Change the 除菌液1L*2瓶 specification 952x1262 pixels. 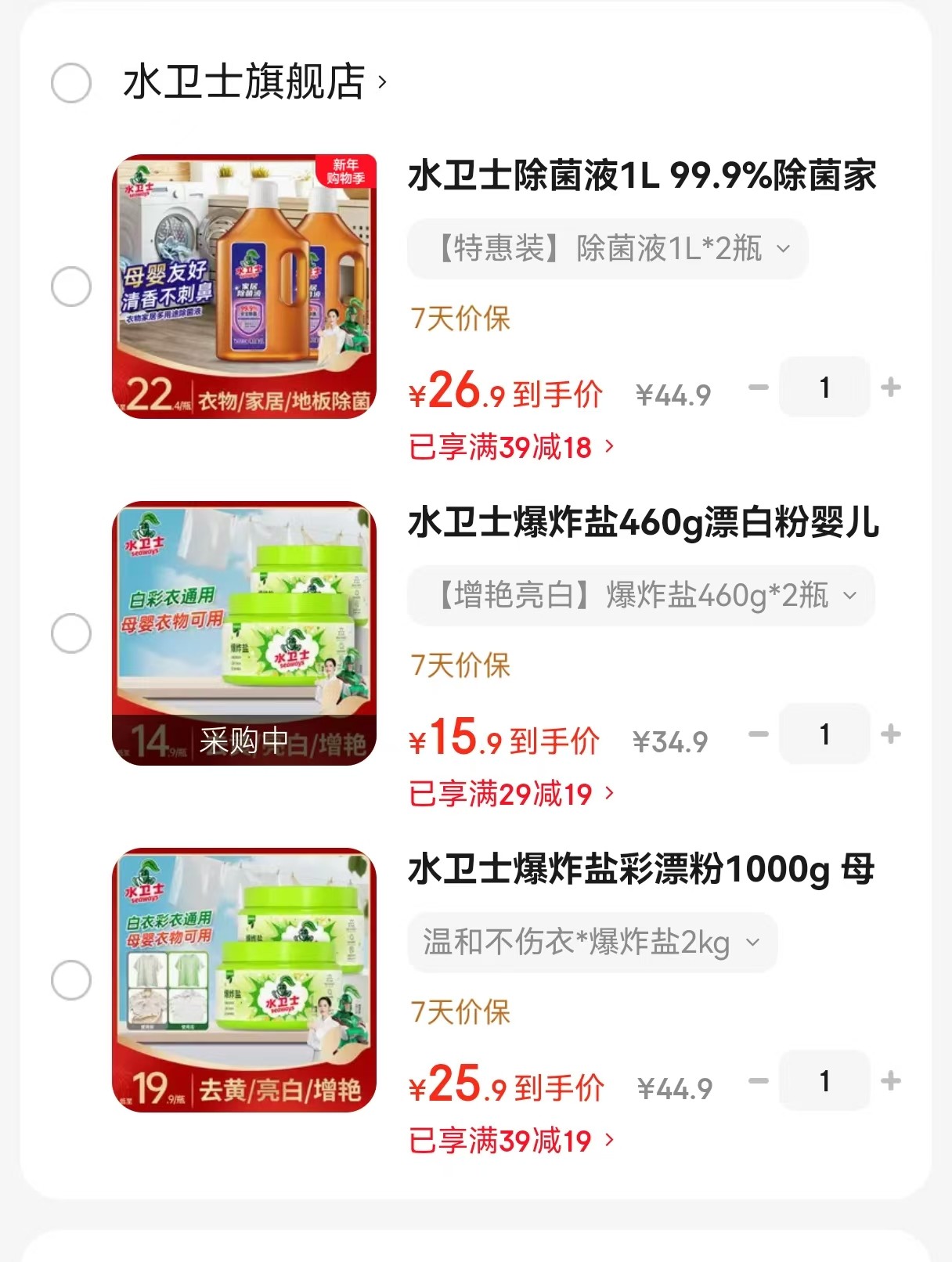pyautogui.click(x=607, y=249)
